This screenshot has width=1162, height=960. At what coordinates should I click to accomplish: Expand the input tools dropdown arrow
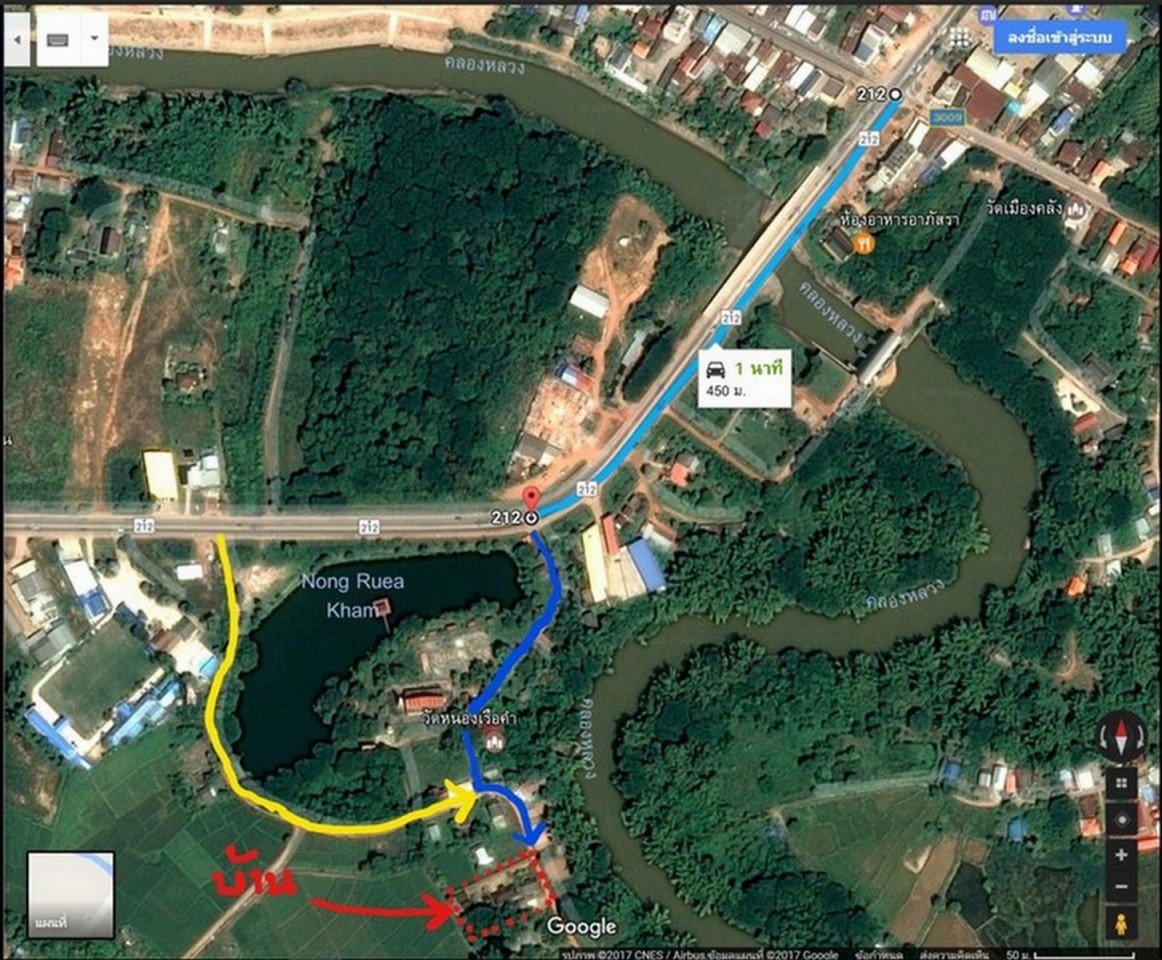pos(94,40)
